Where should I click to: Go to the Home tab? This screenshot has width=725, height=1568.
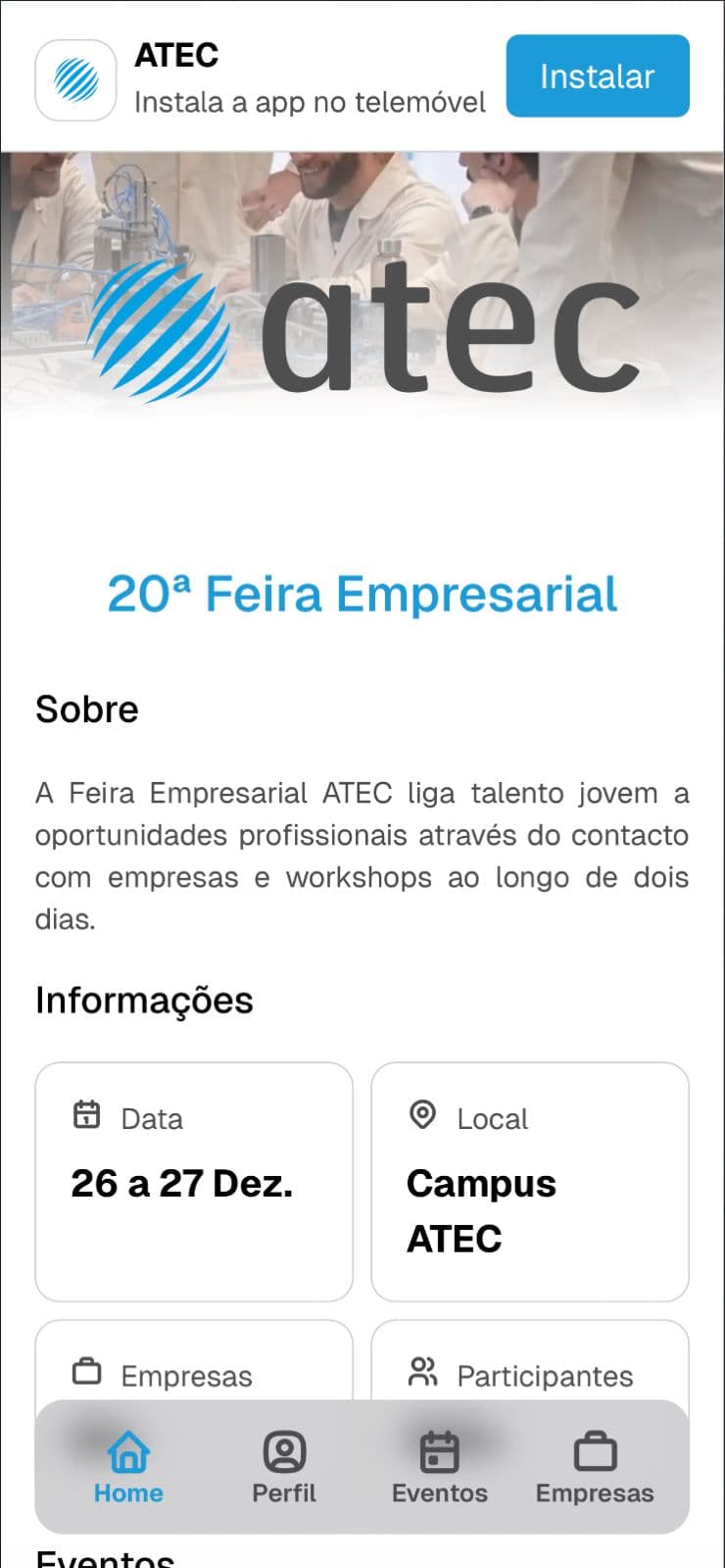(128, 1467)
